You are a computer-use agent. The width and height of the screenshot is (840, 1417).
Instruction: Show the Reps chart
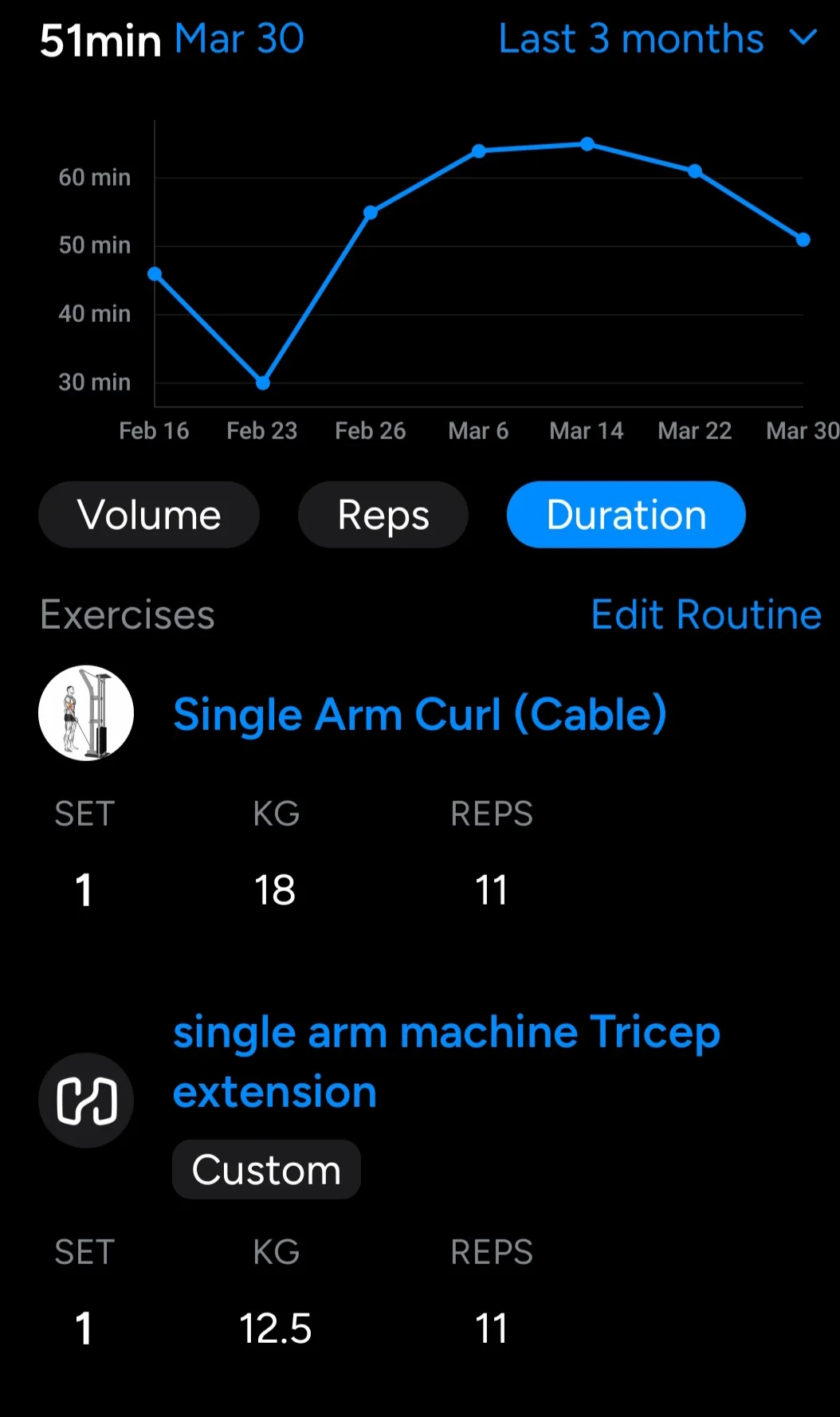383,515
